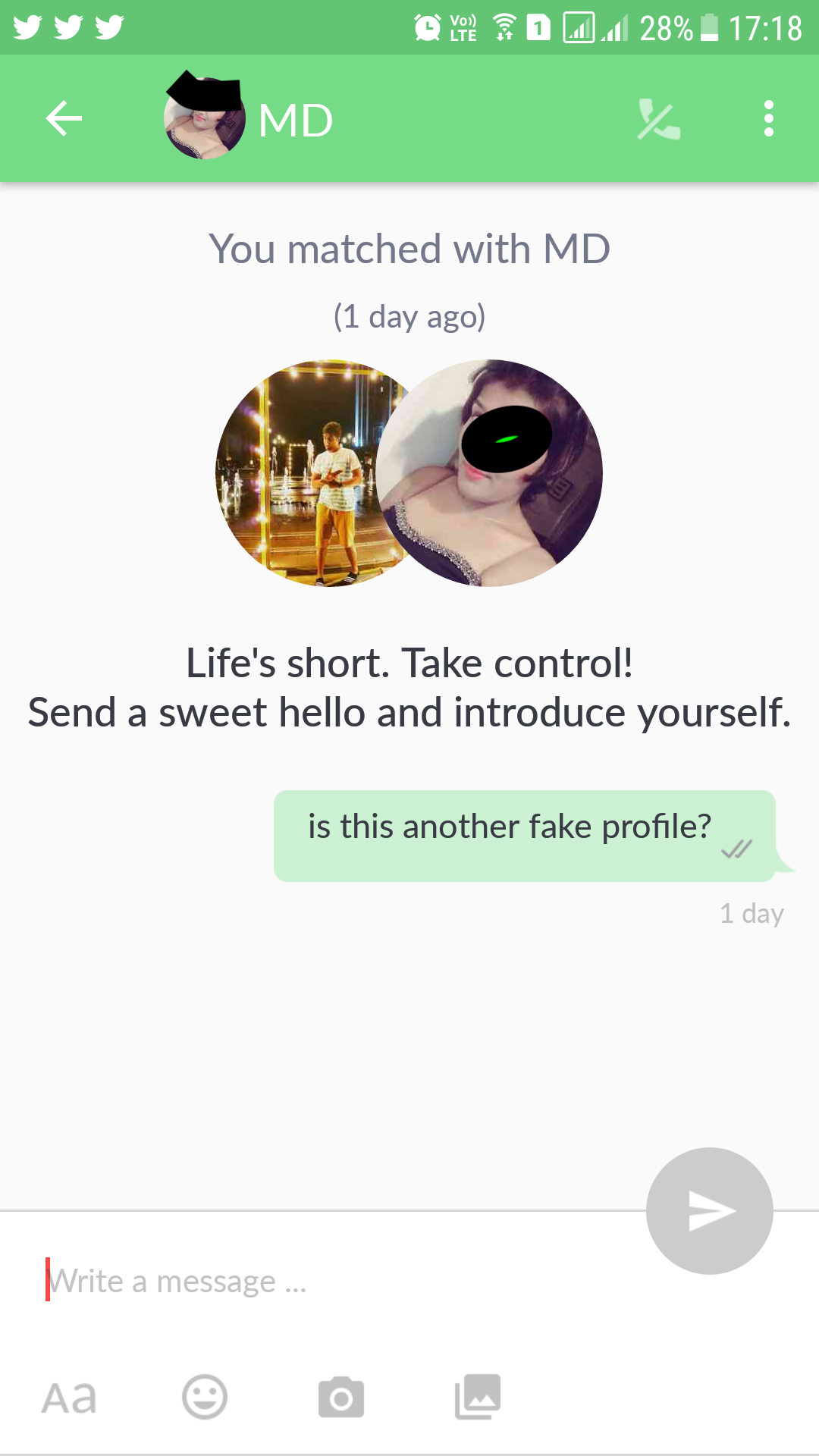The width and height of the screenshot is (819, 1456).
Task: Open the emoji picker
Action: [205, 1398]
